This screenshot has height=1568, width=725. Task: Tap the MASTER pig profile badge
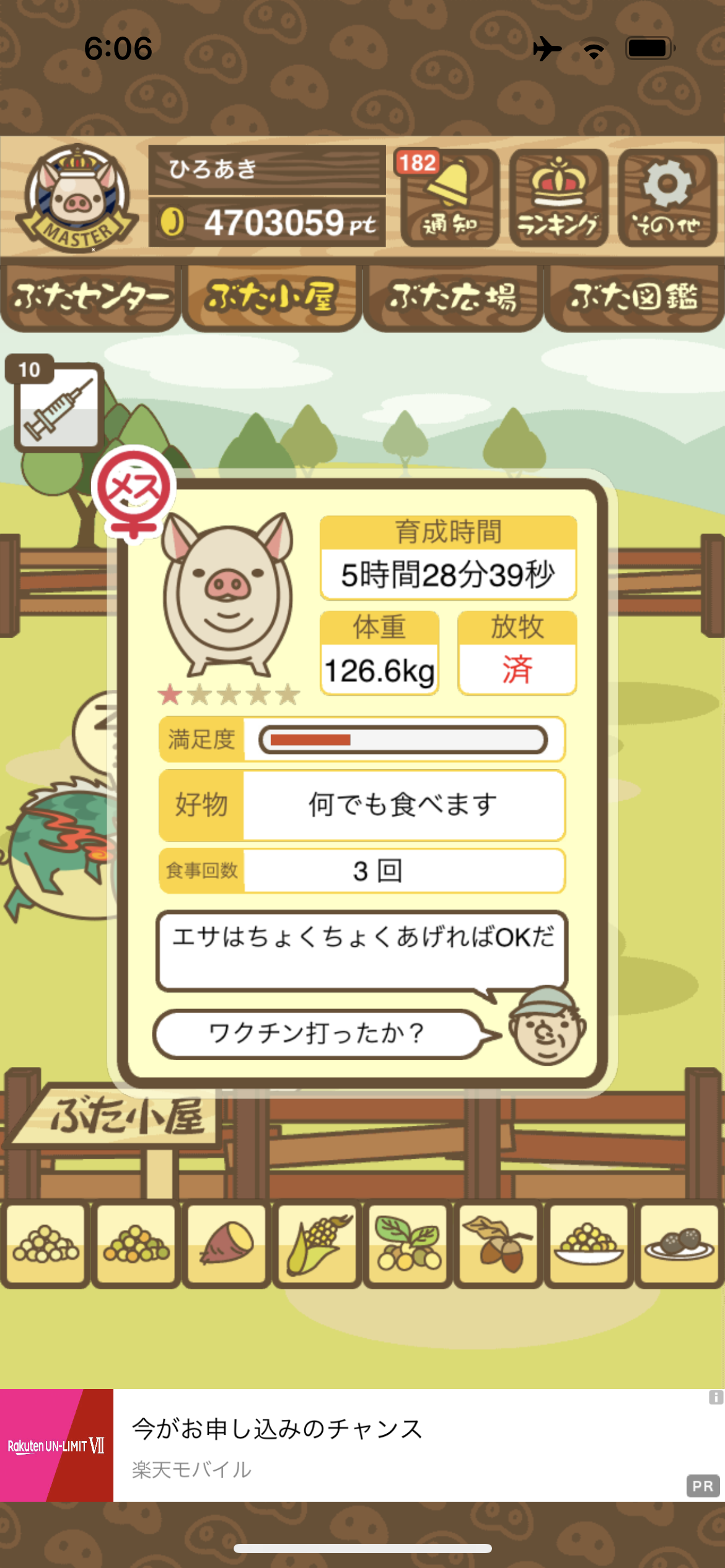pyautogui.click(x=77, y=197)
